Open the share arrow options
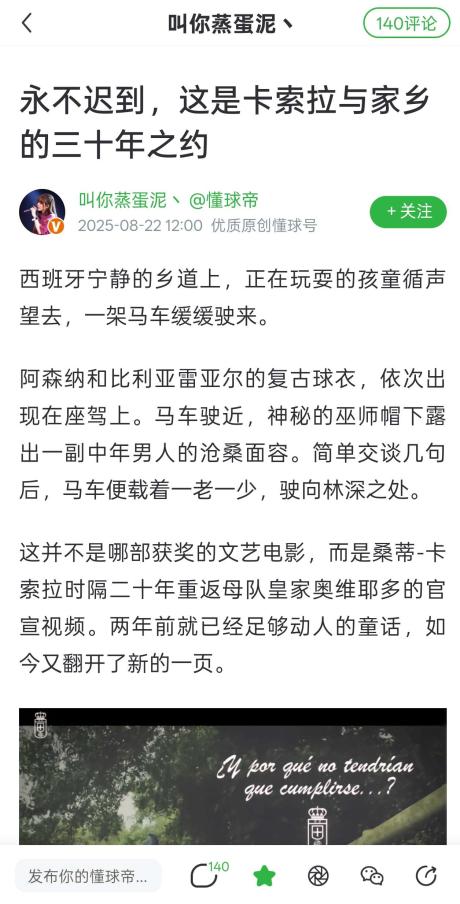460x904 pixels. click(426, 876)
